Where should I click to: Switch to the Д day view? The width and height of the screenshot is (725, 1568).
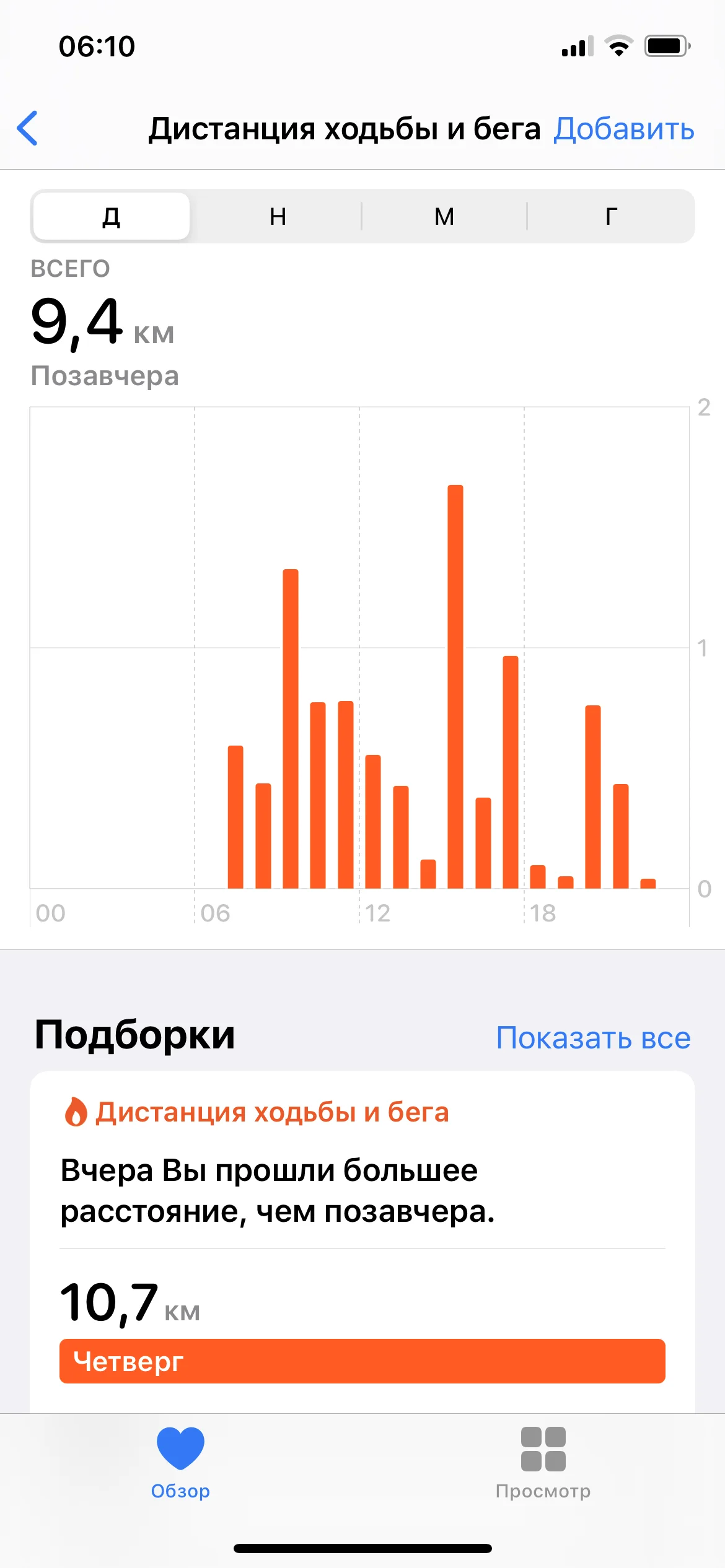point(112,216)
